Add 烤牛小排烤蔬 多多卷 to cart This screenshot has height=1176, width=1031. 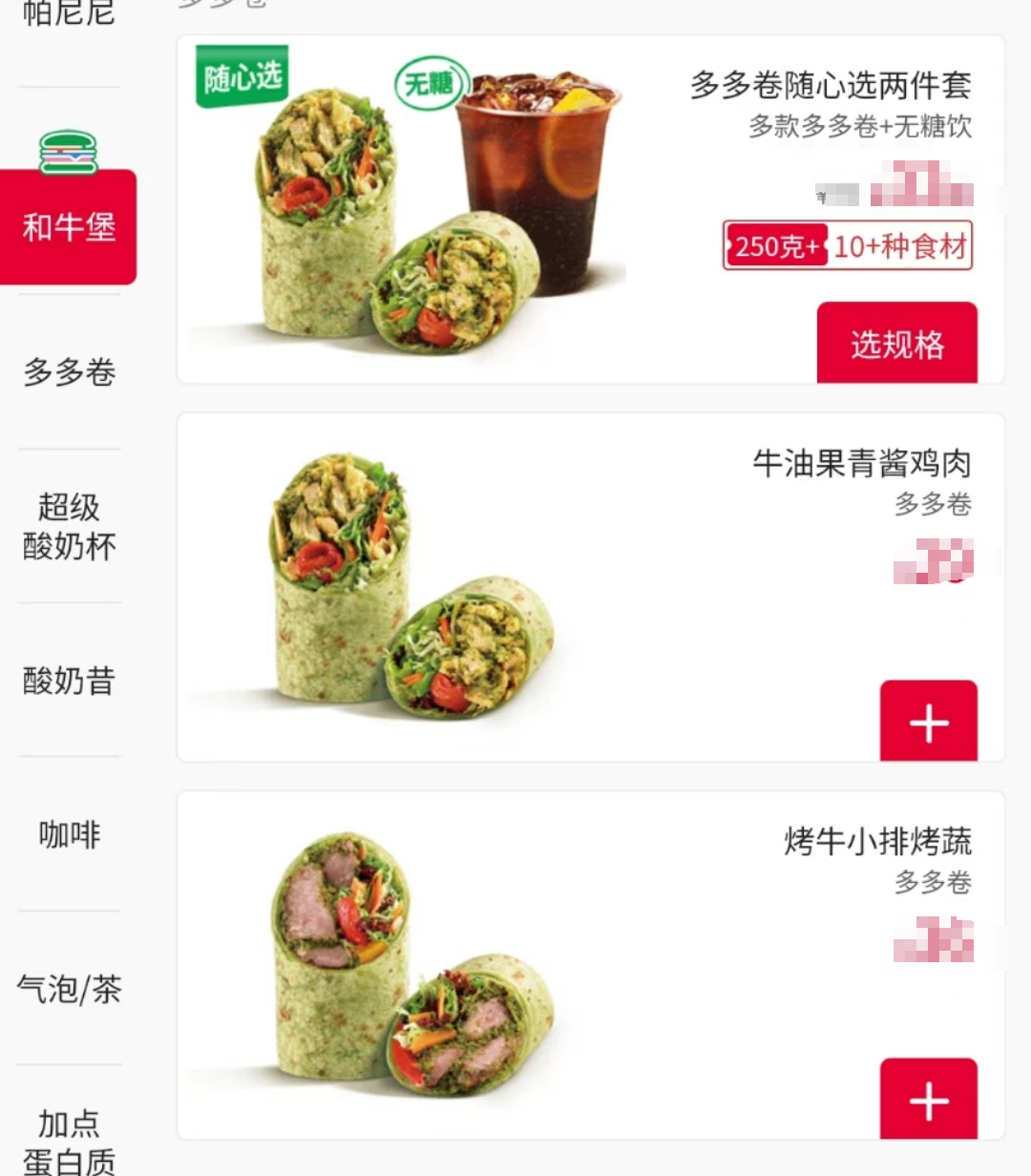pyautogui.click(x=928, y=1100)
